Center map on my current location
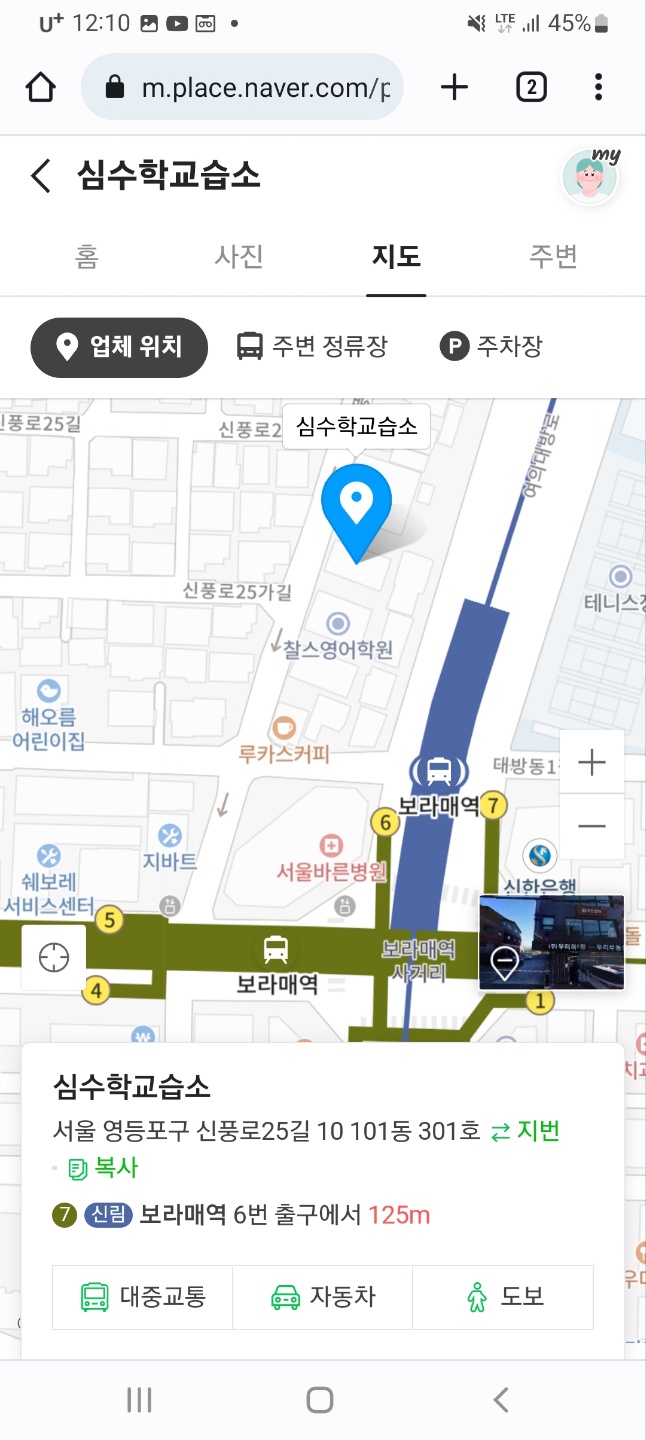 point(54,958)
